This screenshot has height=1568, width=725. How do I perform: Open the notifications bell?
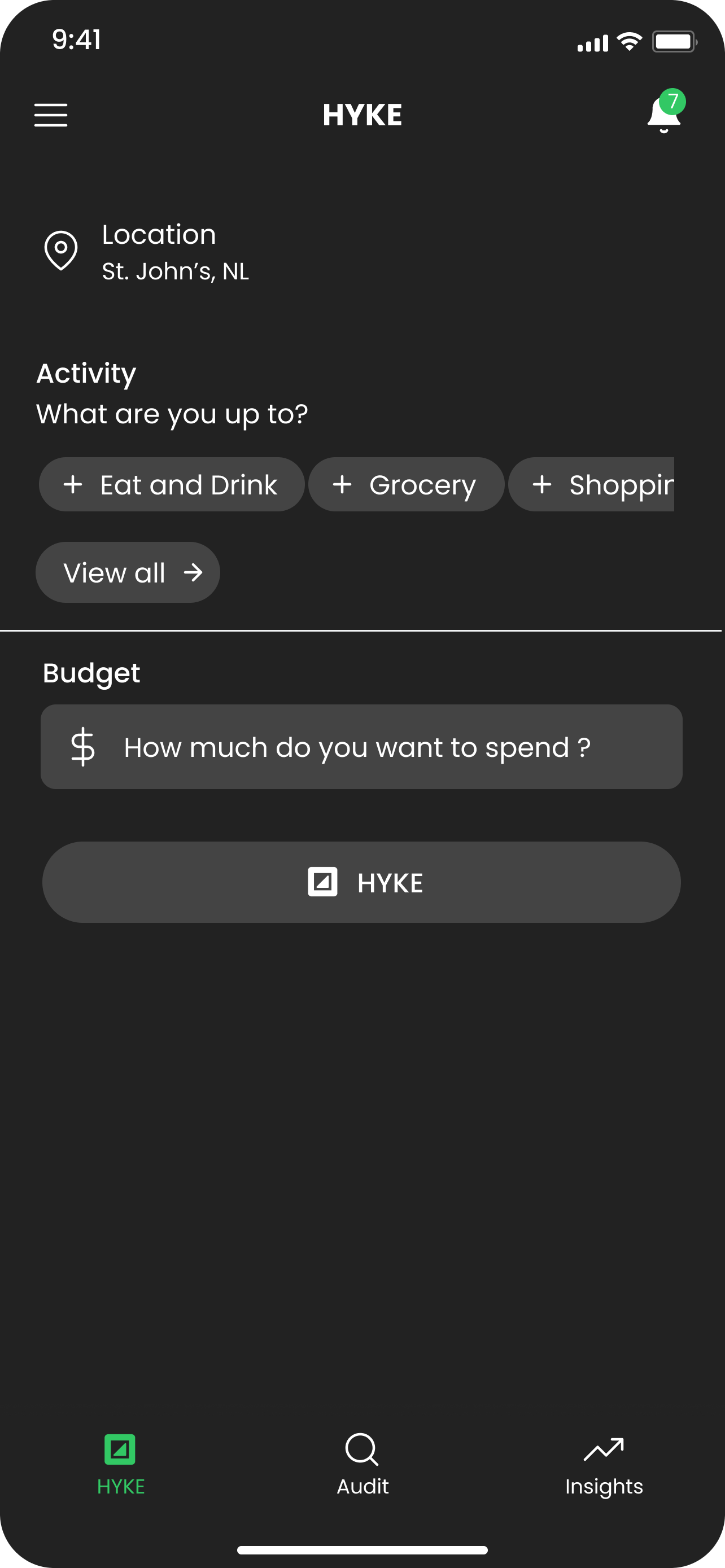coord(665,111)
